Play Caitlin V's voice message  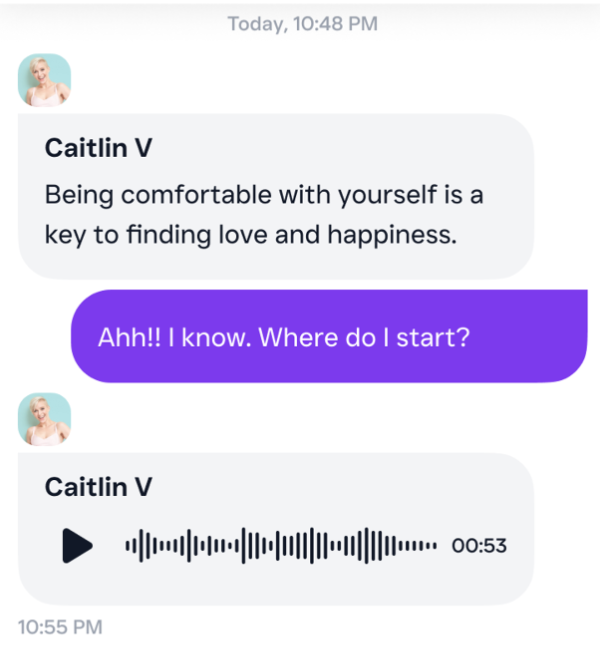(77, 545)
